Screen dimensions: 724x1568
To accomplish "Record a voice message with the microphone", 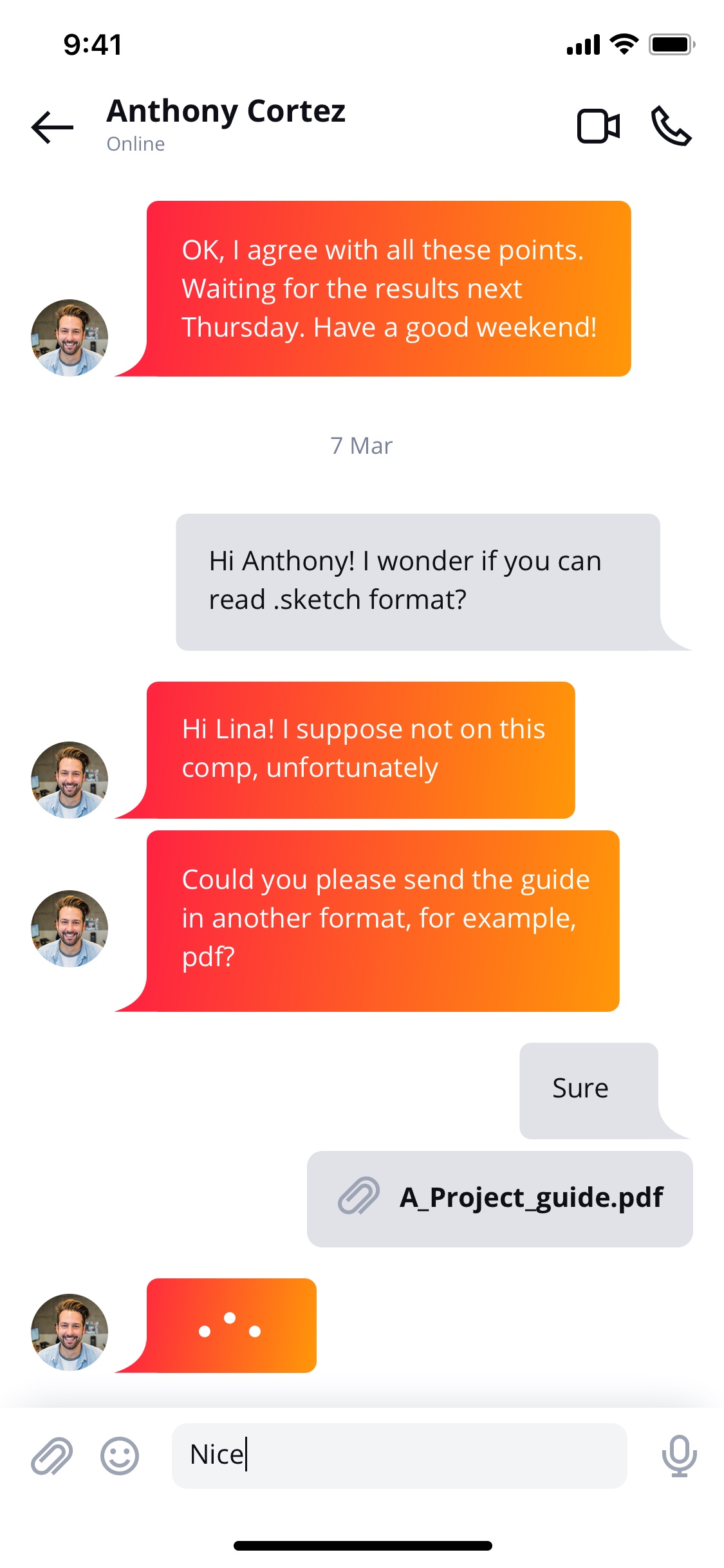I will pos(680,1456).
